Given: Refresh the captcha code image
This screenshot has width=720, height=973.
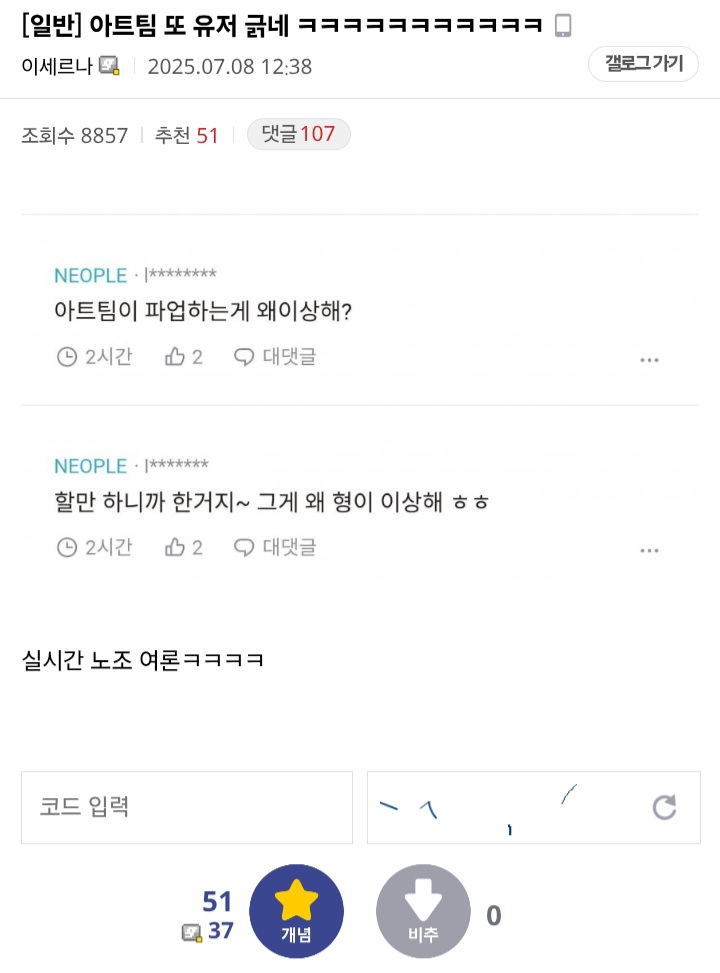Looking at the screenshot, I should click(664, 807).
